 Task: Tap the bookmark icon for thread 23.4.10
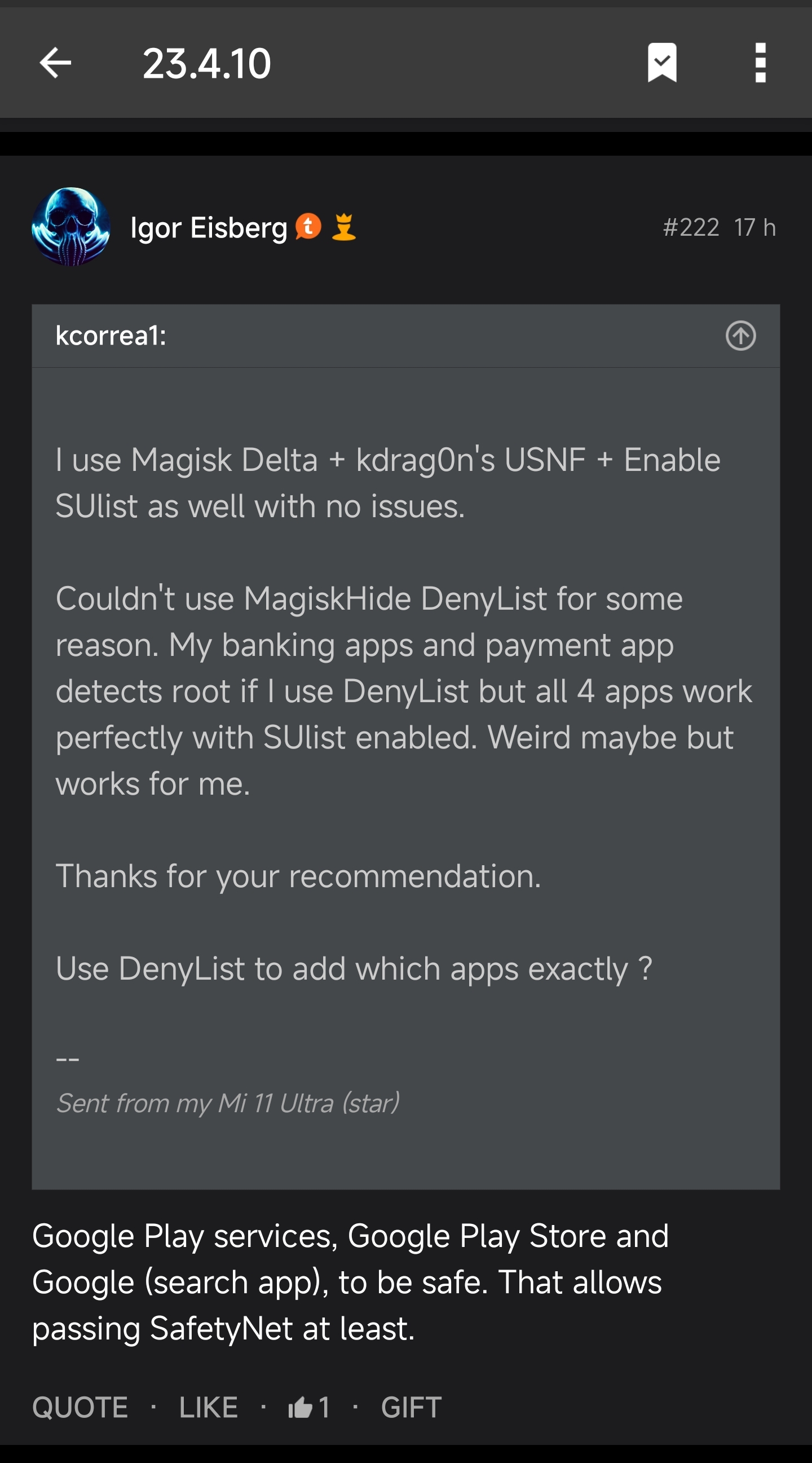click(662, 63)
